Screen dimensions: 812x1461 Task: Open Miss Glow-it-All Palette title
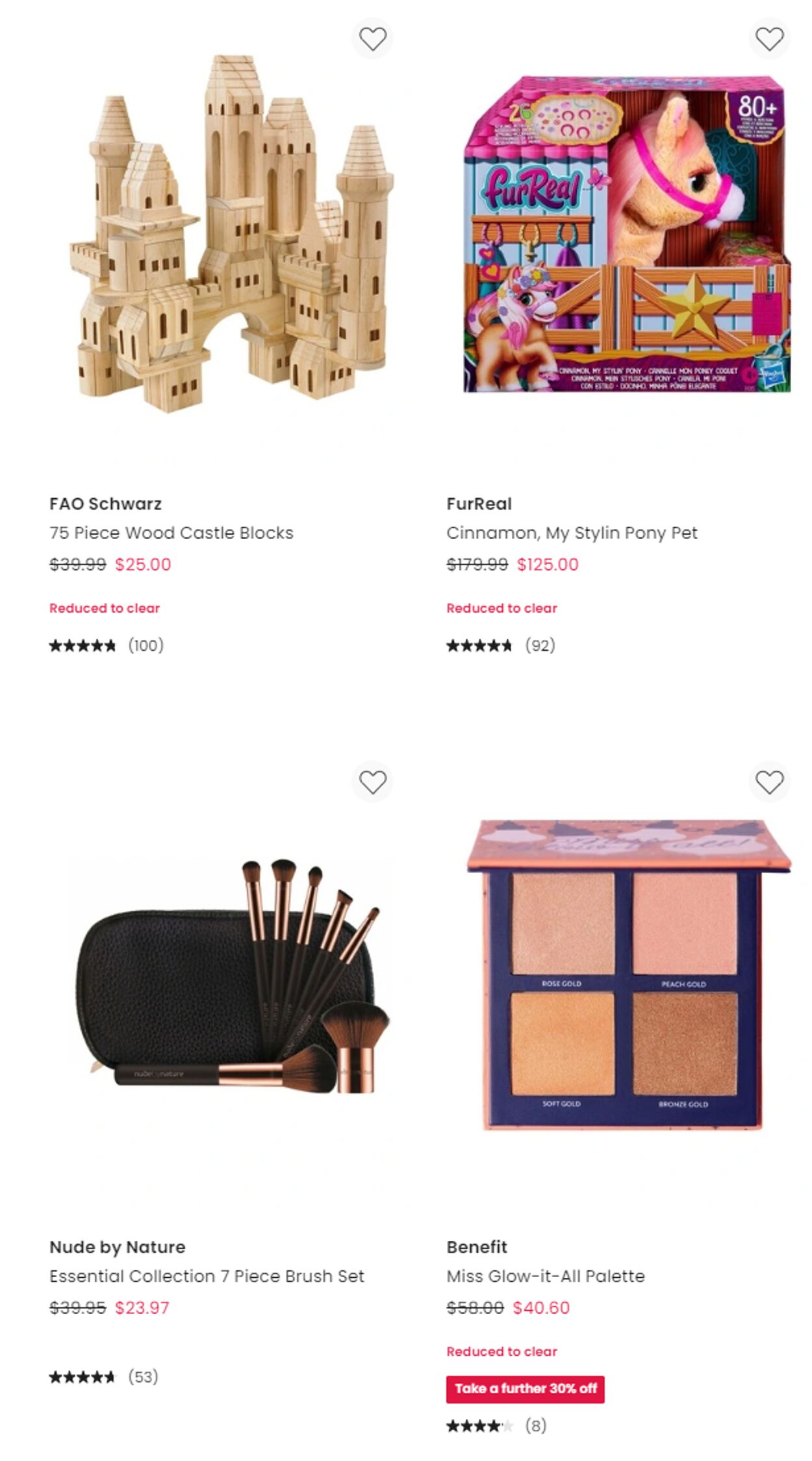point(546,1276)
